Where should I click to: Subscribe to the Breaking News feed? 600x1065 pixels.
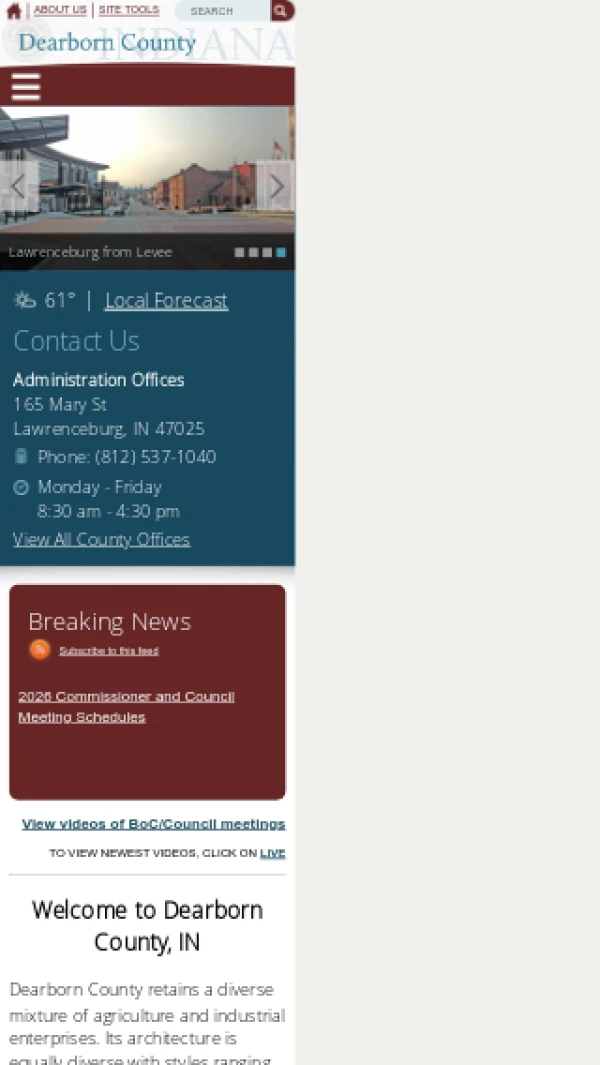click(x=108, y=651)
